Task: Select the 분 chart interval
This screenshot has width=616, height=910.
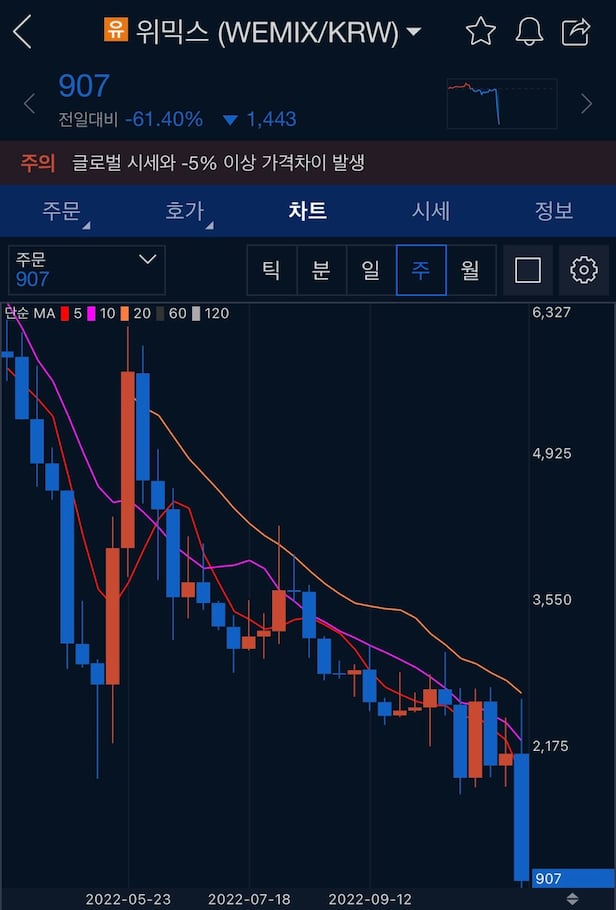Action: (x=321, y=270)
